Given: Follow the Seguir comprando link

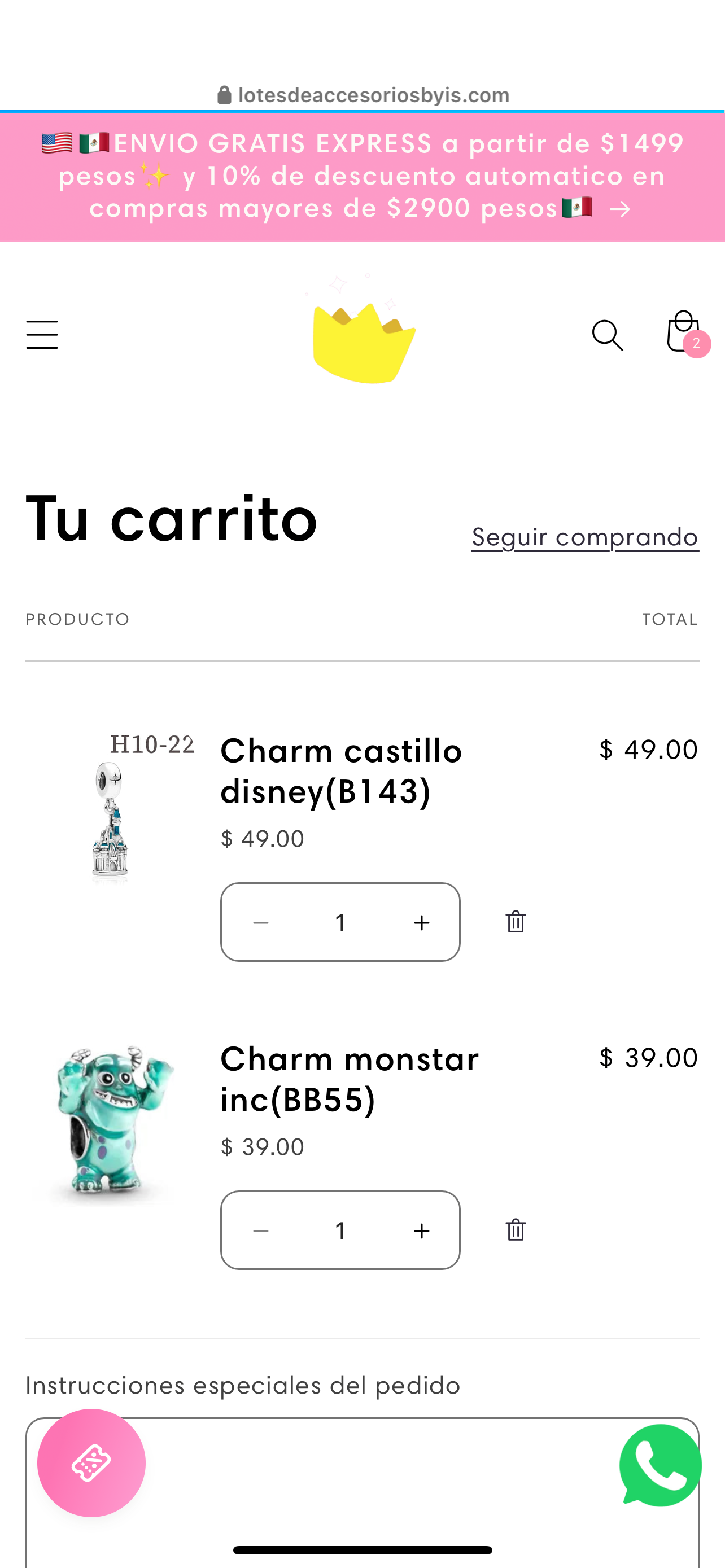Looking at the screenshot, I should tap(585, 537).
